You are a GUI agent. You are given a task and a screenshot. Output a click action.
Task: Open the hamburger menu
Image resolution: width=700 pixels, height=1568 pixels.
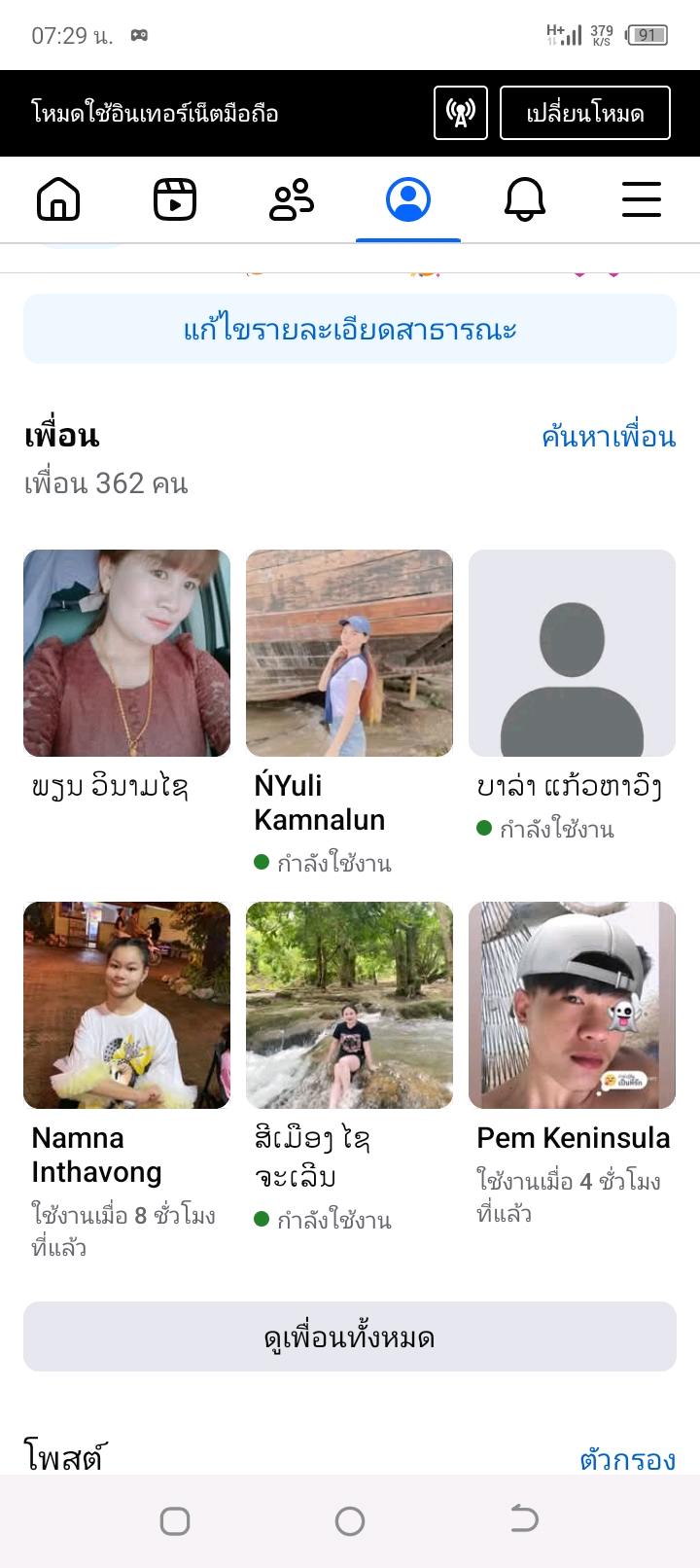point(642,200)
